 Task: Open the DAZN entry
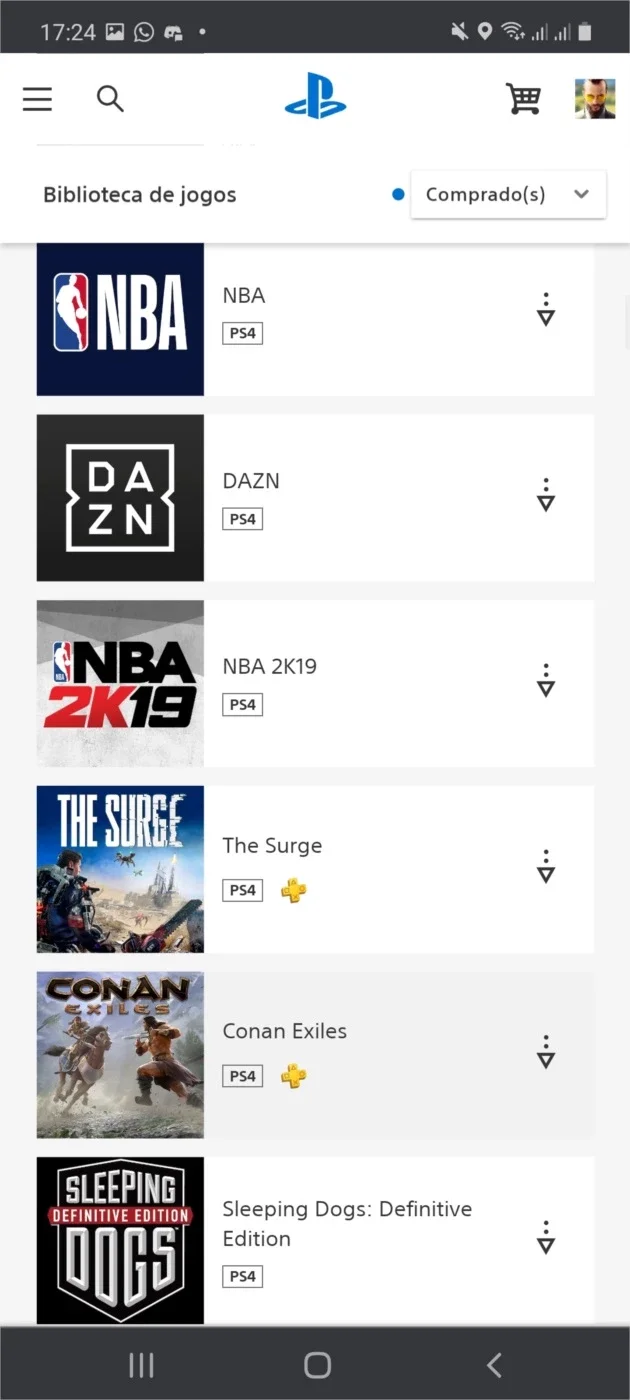tap(315, 498)
